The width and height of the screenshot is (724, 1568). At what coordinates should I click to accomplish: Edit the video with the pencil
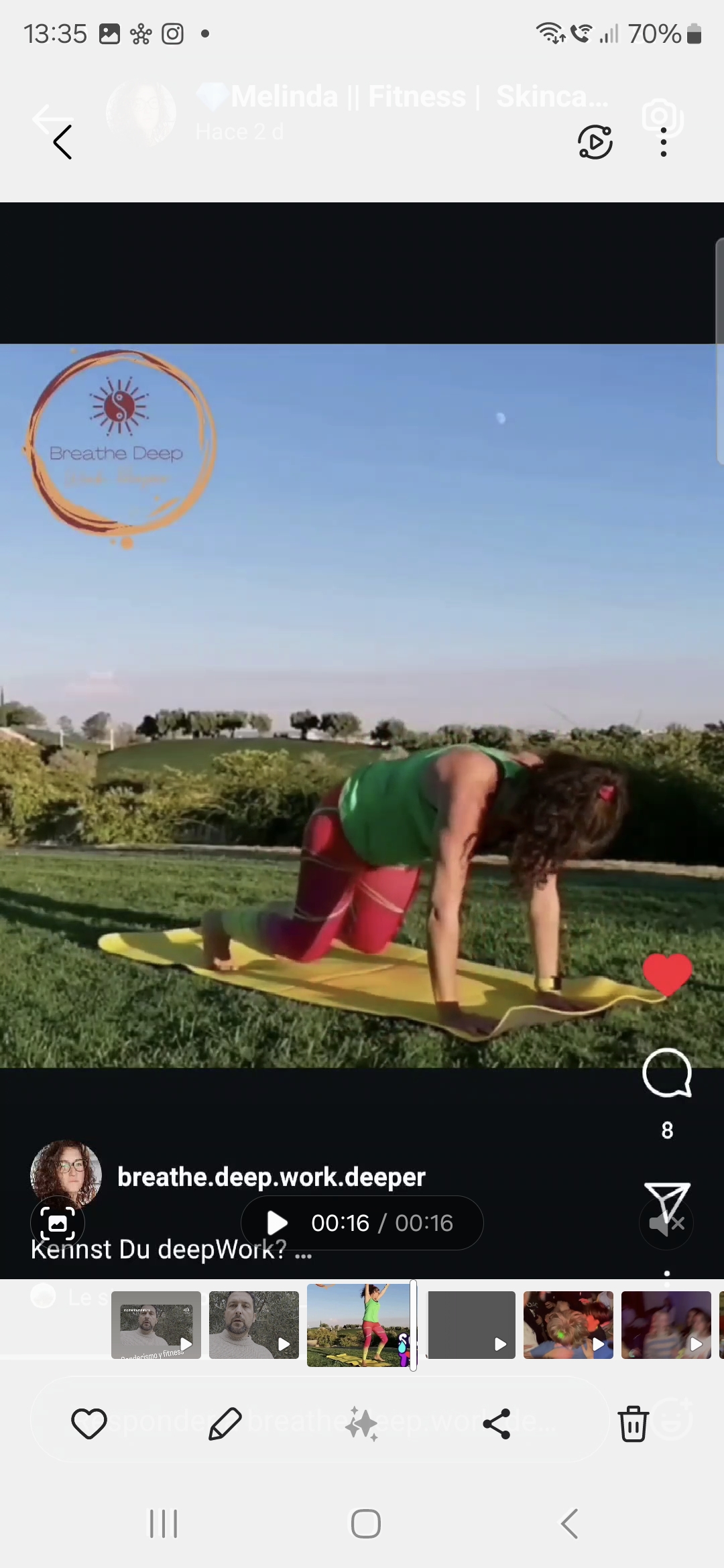point(225,1424)
